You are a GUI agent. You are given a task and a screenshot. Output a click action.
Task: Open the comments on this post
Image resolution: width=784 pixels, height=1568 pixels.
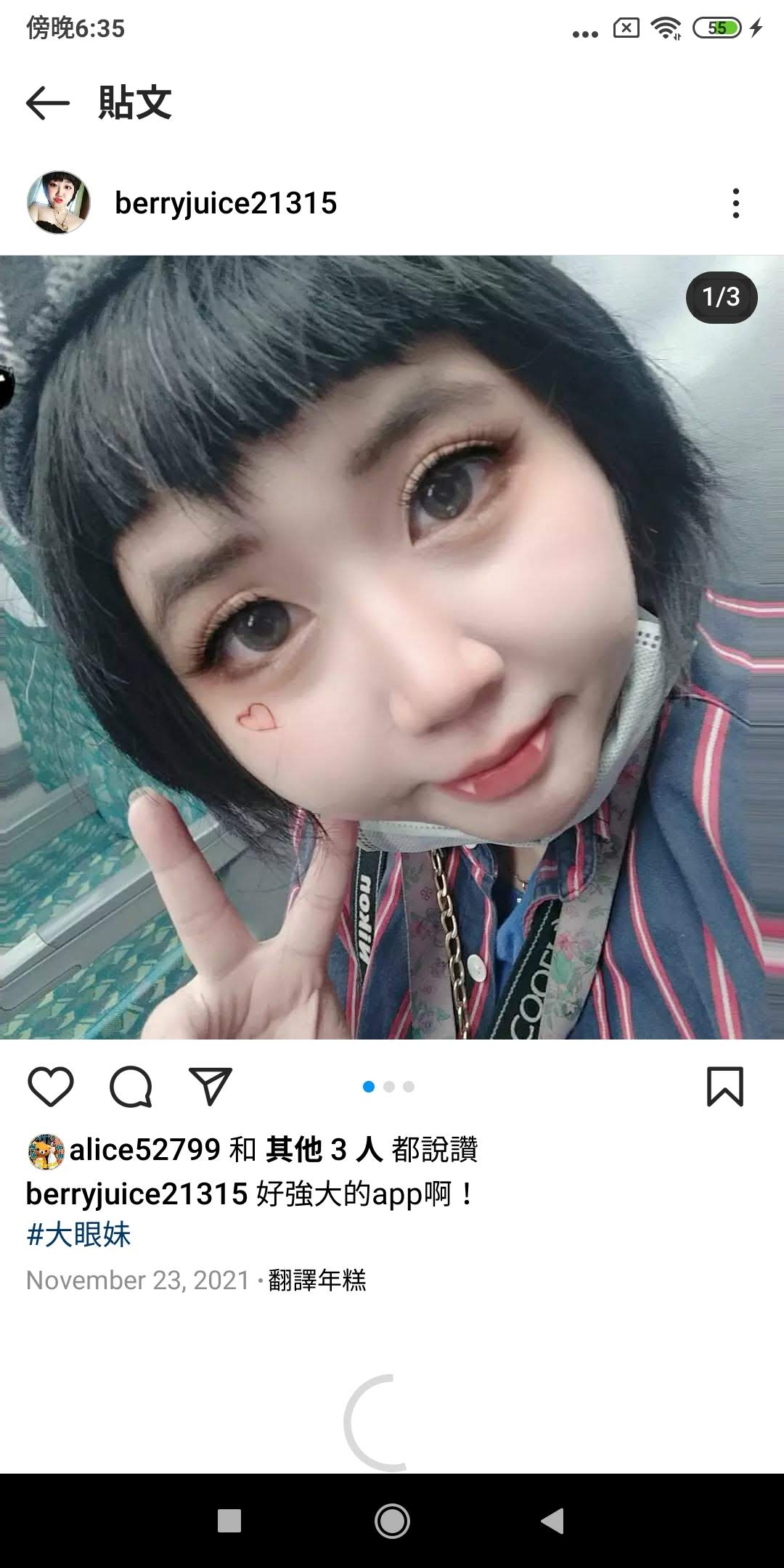[131, 1087]
